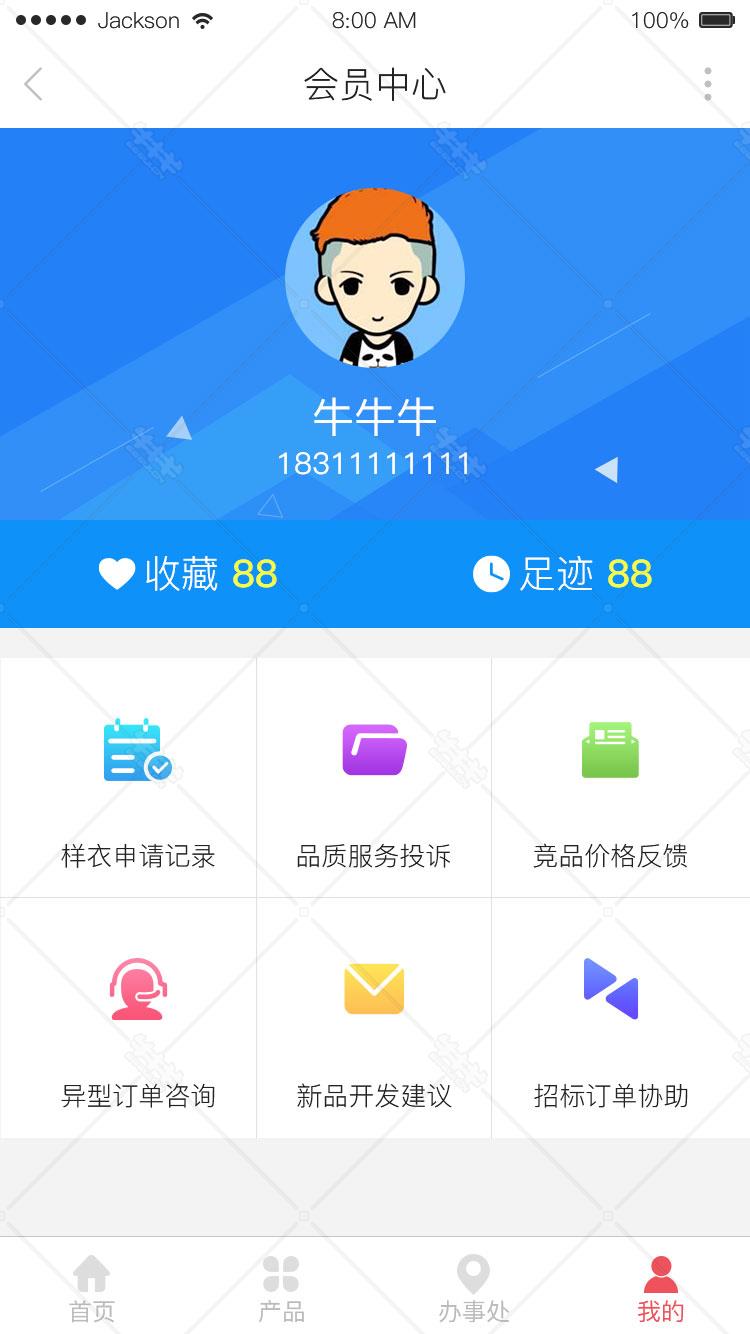This screenshot has width=750, height=1334.
Task: Go back using the top-left arrow
Action: point(34,84)
